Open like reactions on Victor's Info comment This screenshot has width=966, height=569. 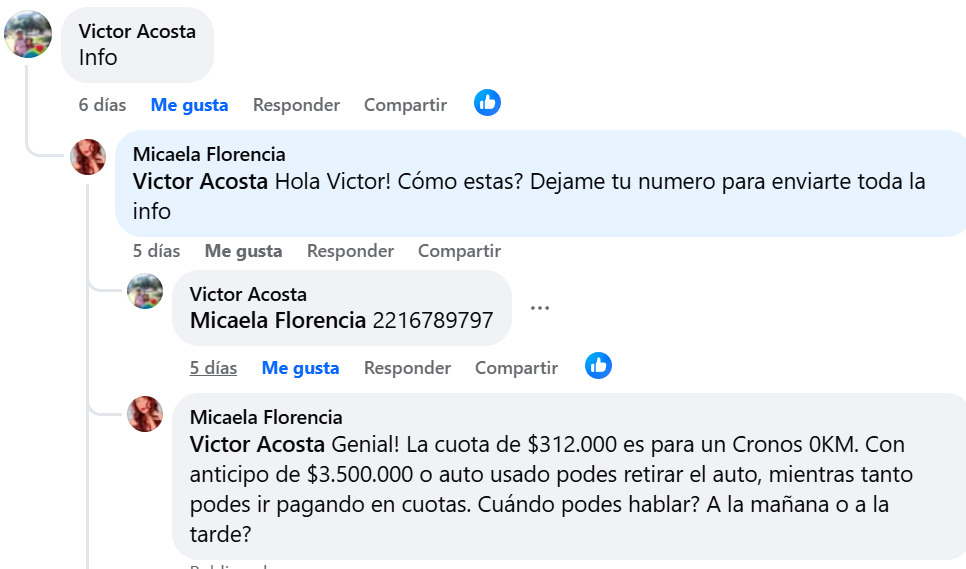[x=487, y=102]
